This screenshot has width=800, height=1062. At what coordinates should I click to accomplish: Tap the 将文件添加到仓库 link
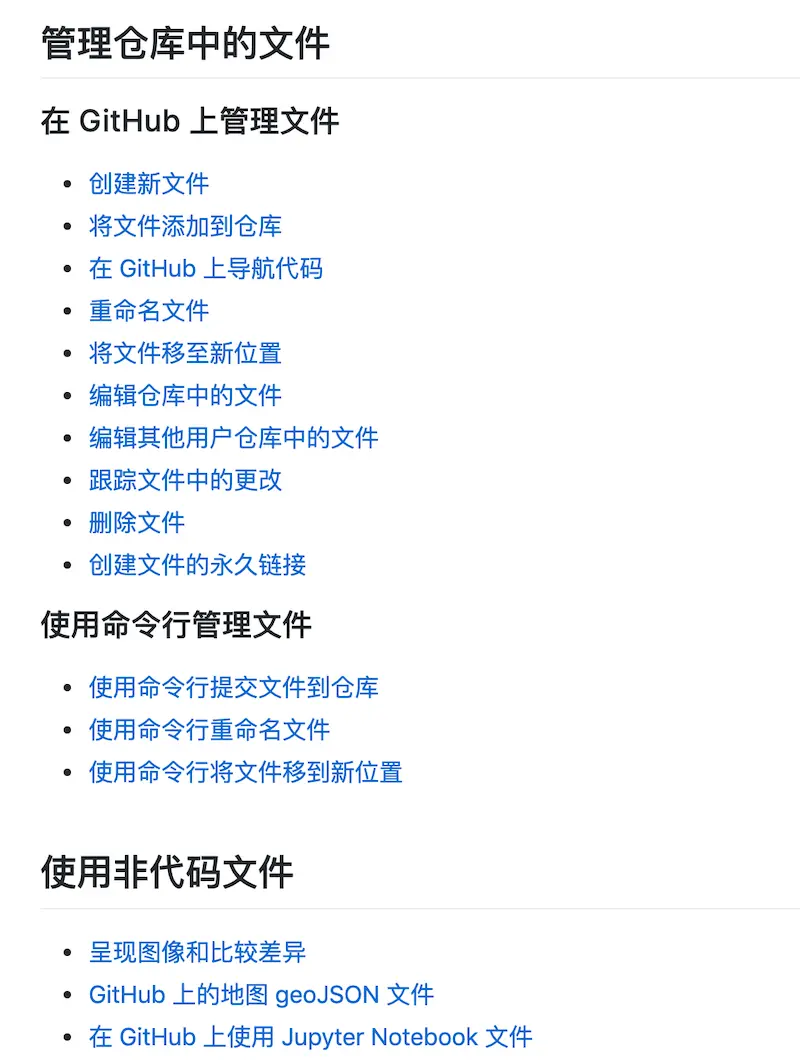coord(185,226)
